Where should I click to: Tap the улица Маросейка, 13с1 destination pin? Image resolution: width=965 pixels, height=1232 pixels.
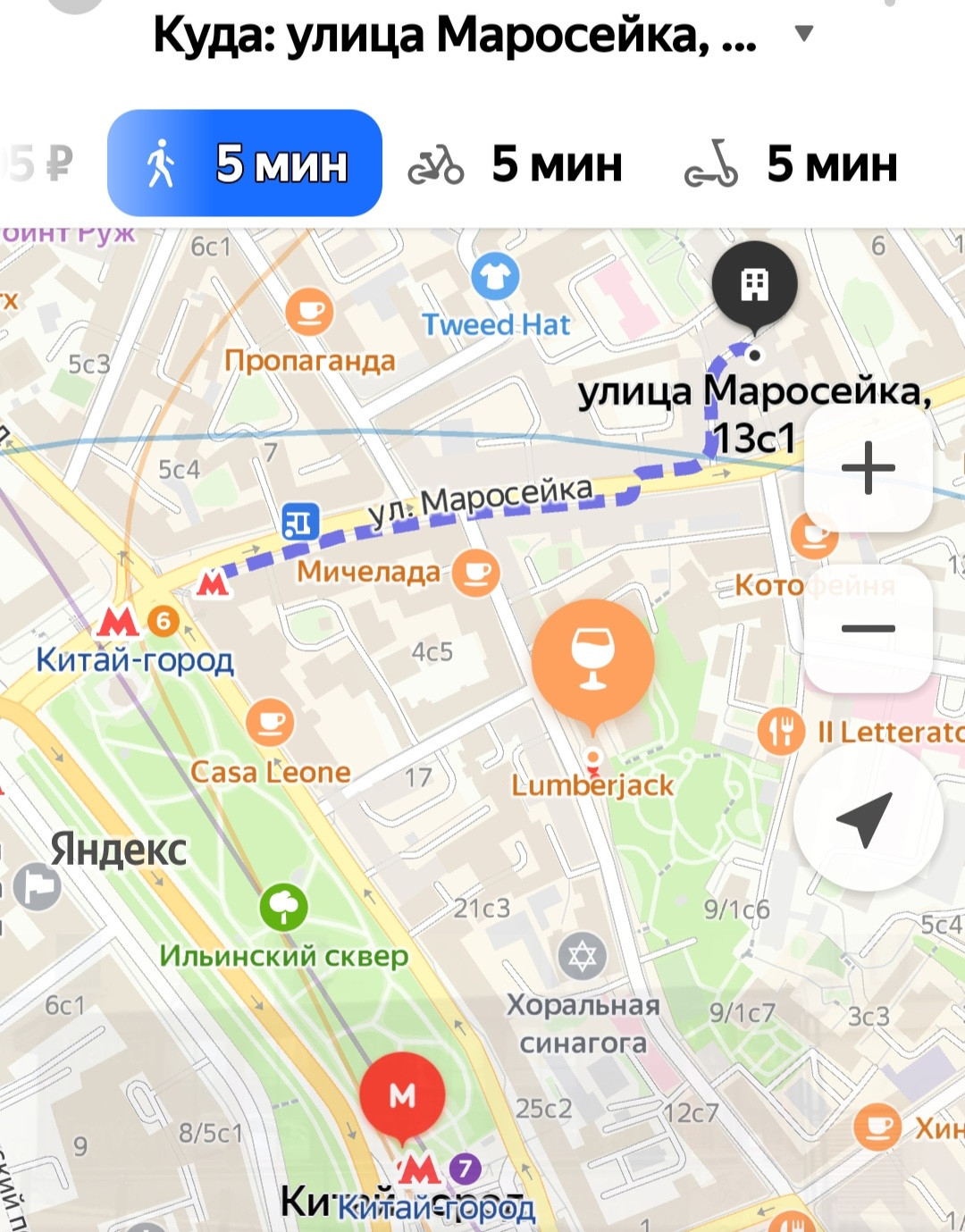[754, 285]
